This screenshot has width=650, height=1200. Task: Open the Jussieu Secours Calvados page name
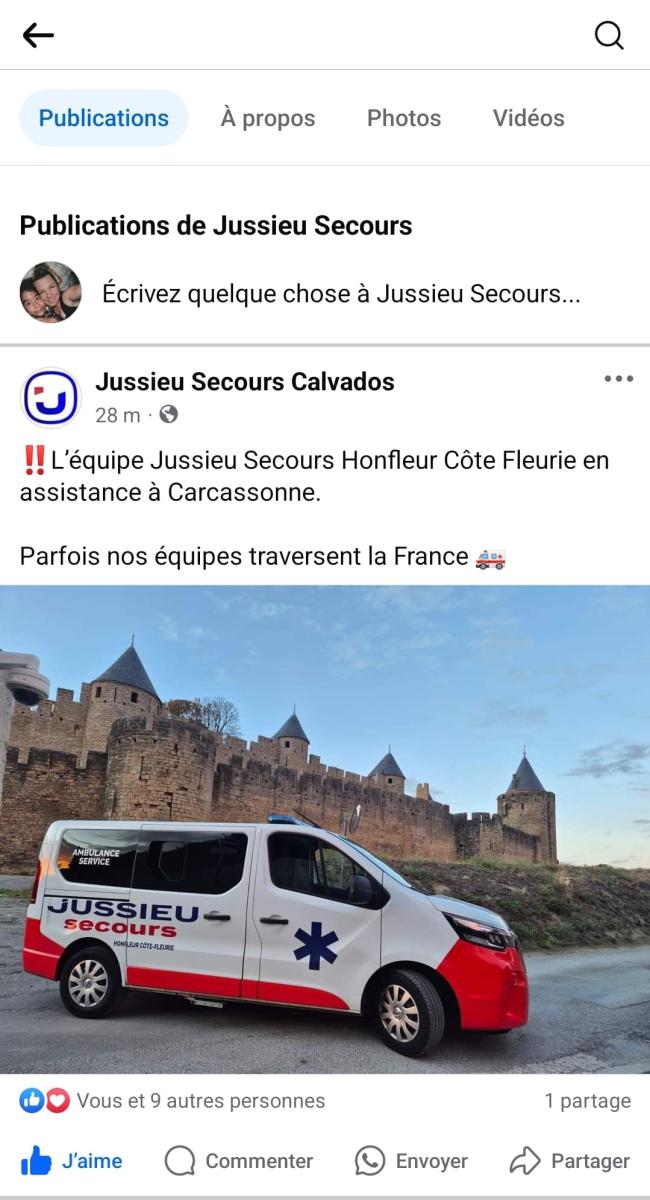[245, 381]
